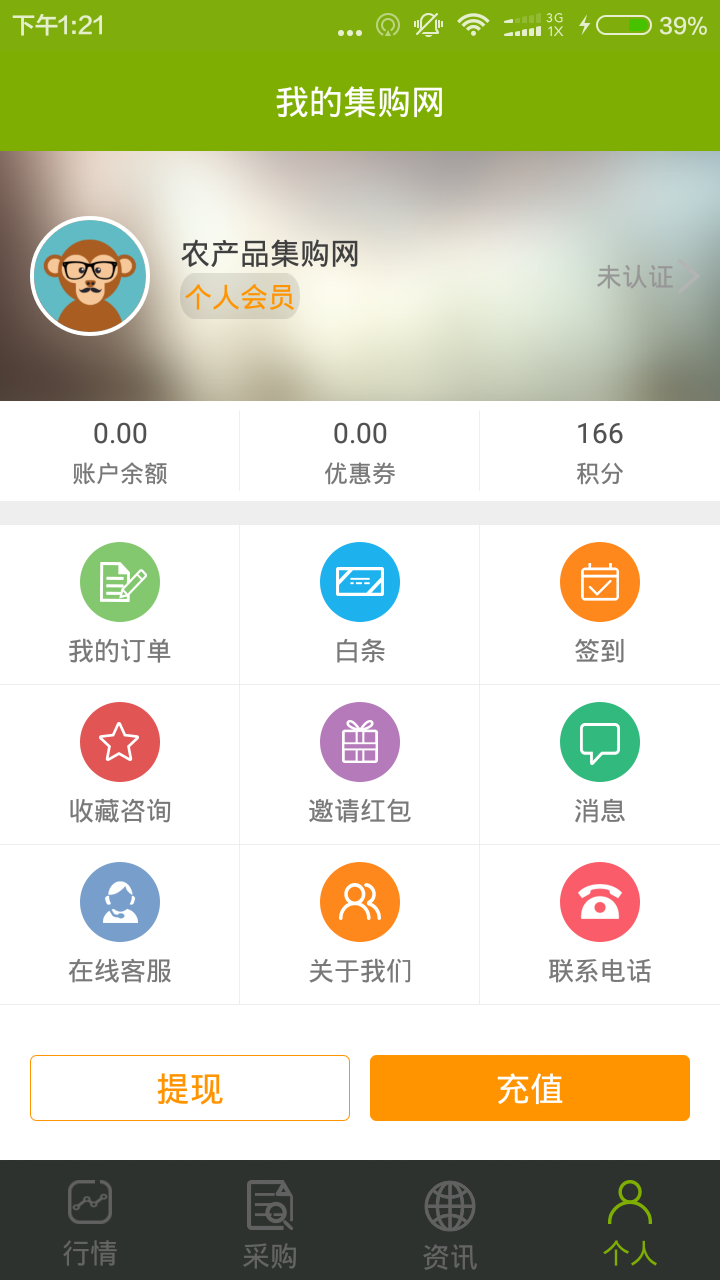Image resolution: width=720 pixels, height=1280 pixels.
Task: Open 收藏咨询 favorites
Action: point(120,763)
